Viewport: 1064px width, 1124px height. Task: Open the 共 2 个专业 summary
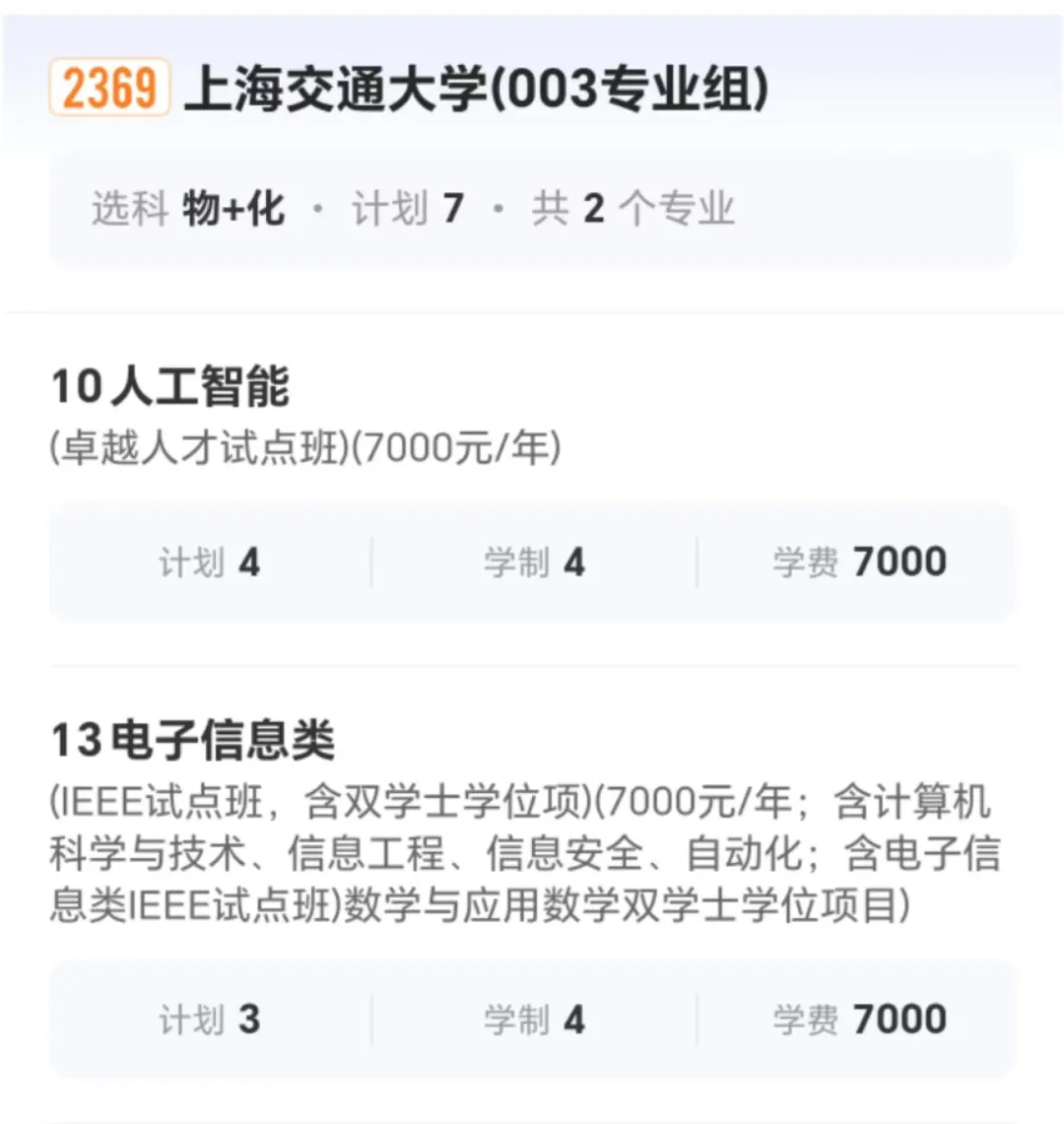[x=631, y=206]
